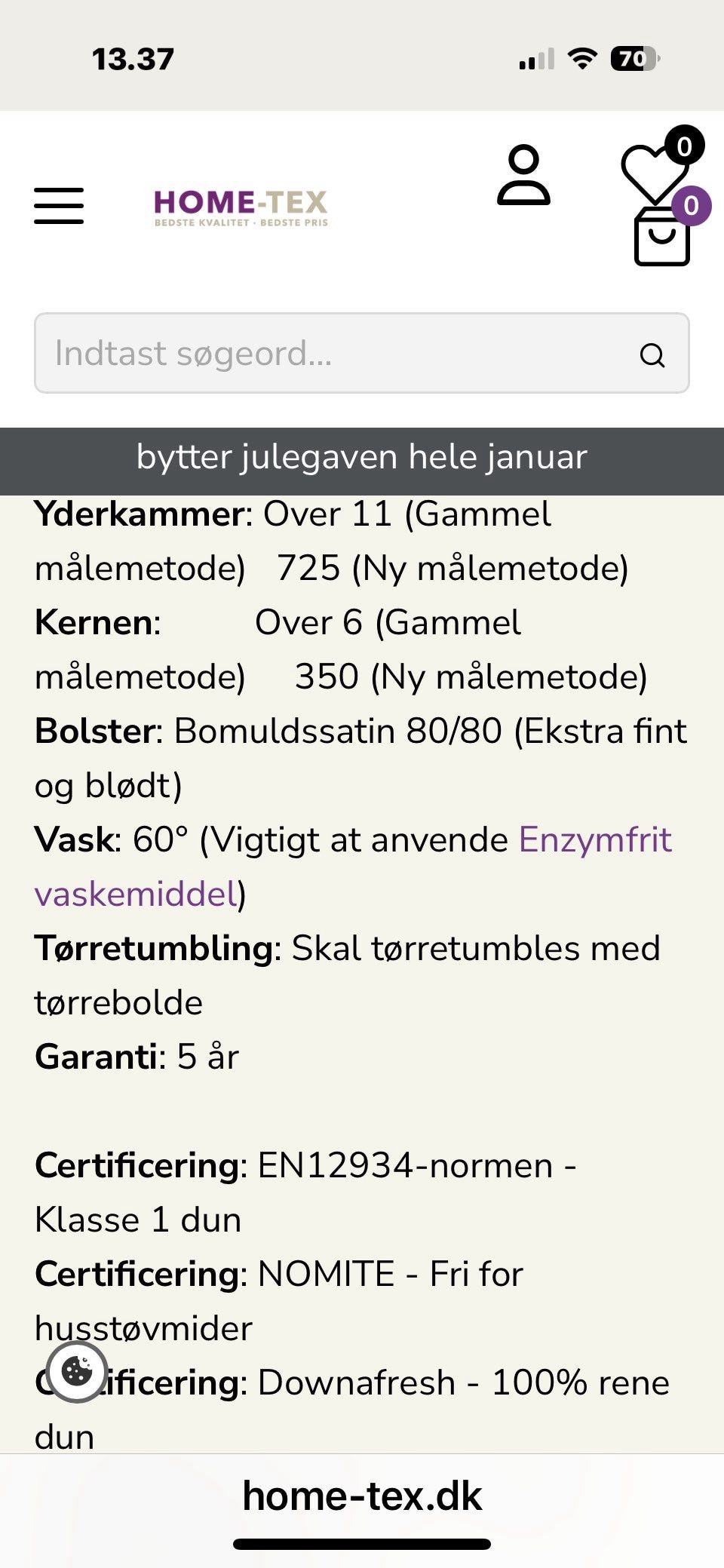Select the Garanti 5 år text
The height and width of the screenshot is (1568, 724).
point(134,1057)
